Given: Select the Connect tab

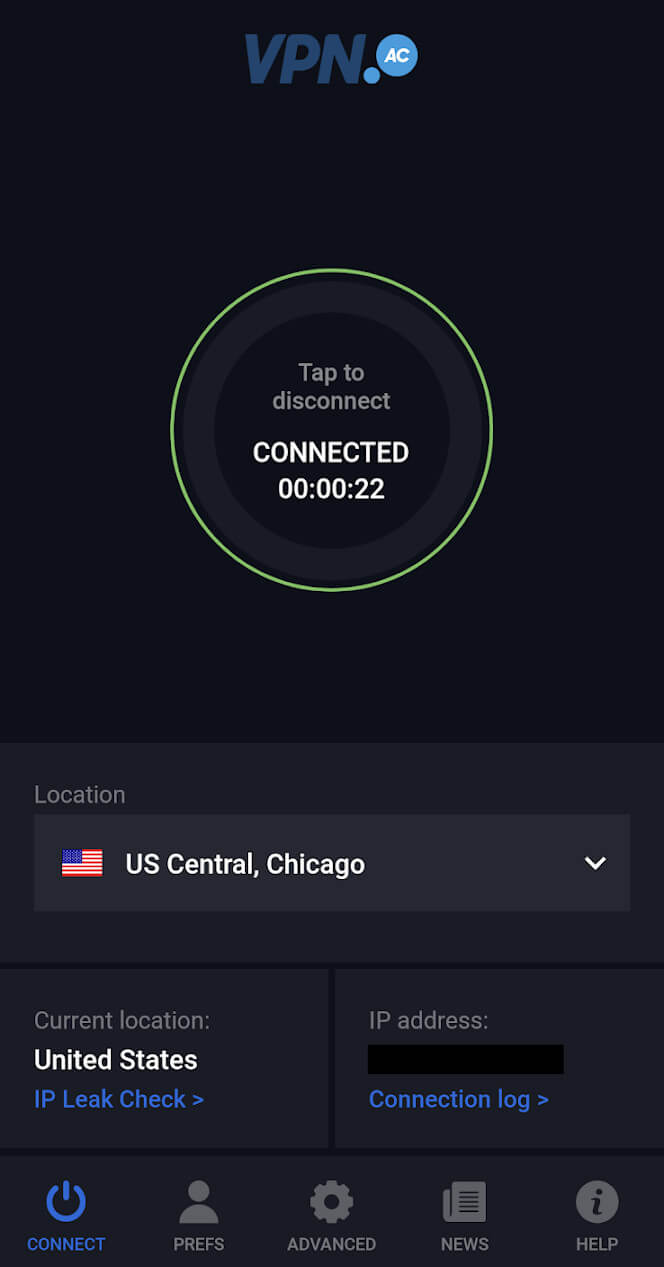Looking at the screenshot, I should point(66,1216).
